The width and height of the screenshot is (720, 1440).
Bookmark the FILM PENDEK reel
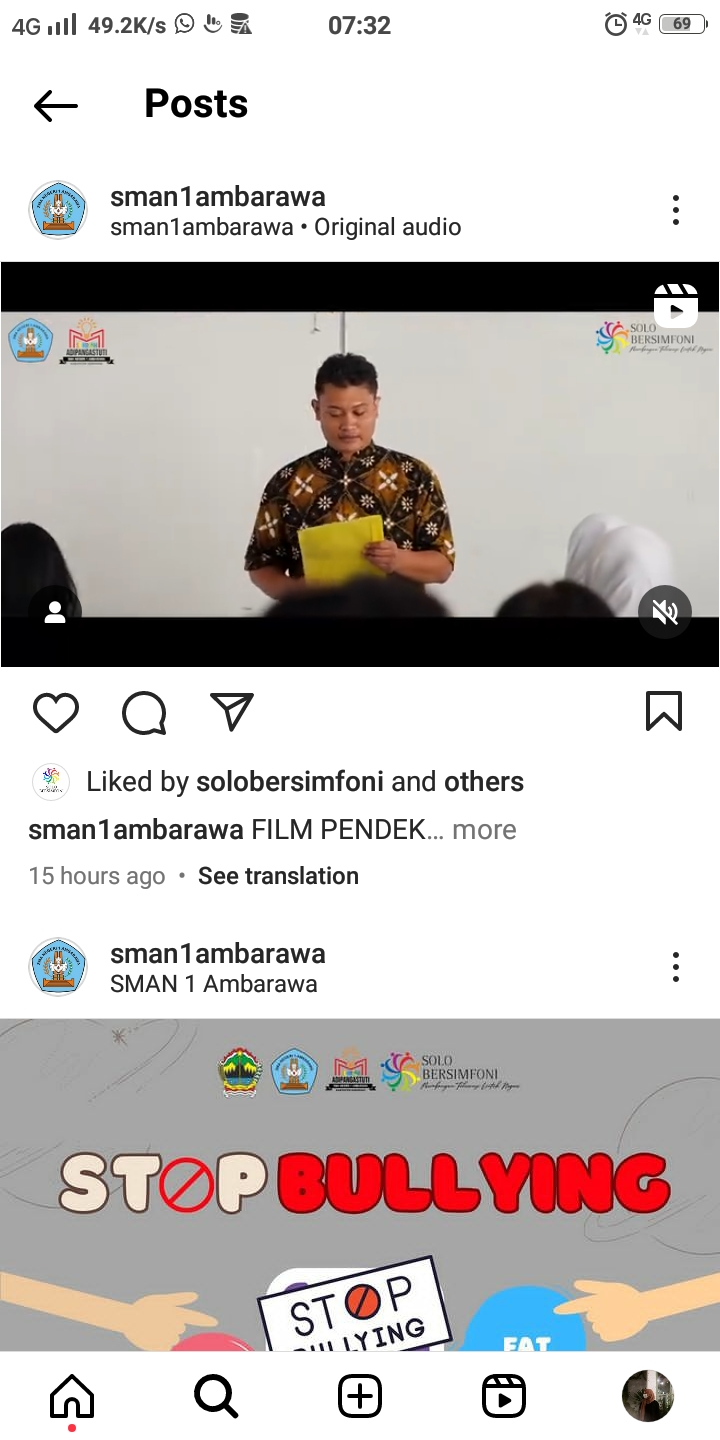[x=664, y=712]
